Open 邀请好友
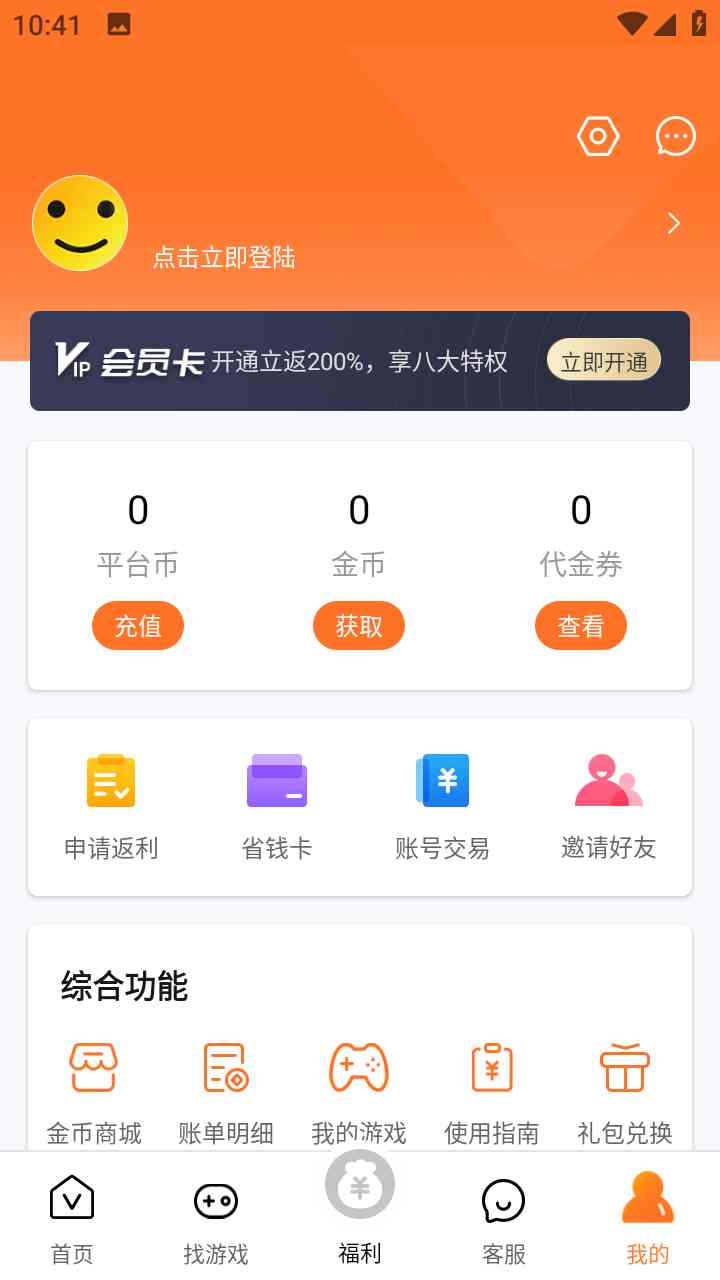720x1280 pixels. 608,806
